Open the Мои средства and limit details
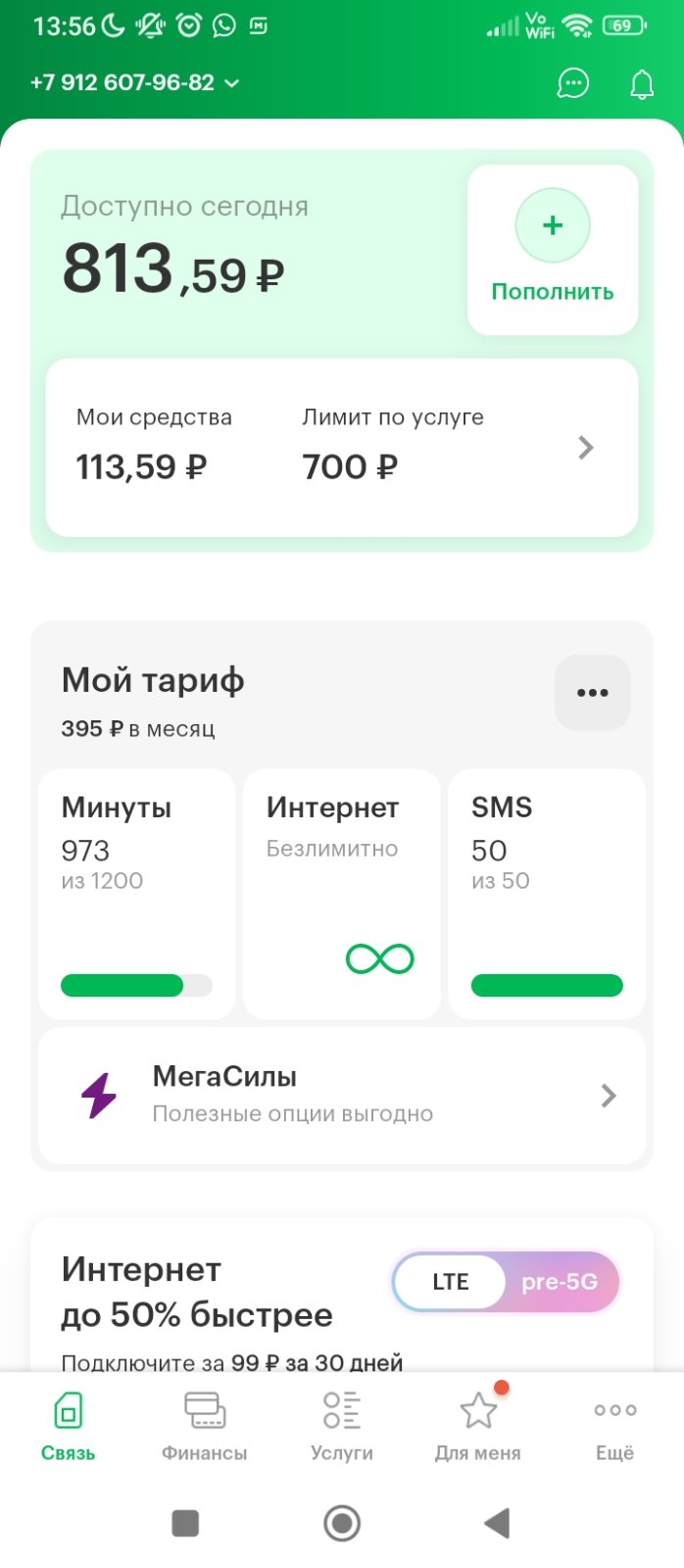The image size is (684, 1568). point(342,448)
